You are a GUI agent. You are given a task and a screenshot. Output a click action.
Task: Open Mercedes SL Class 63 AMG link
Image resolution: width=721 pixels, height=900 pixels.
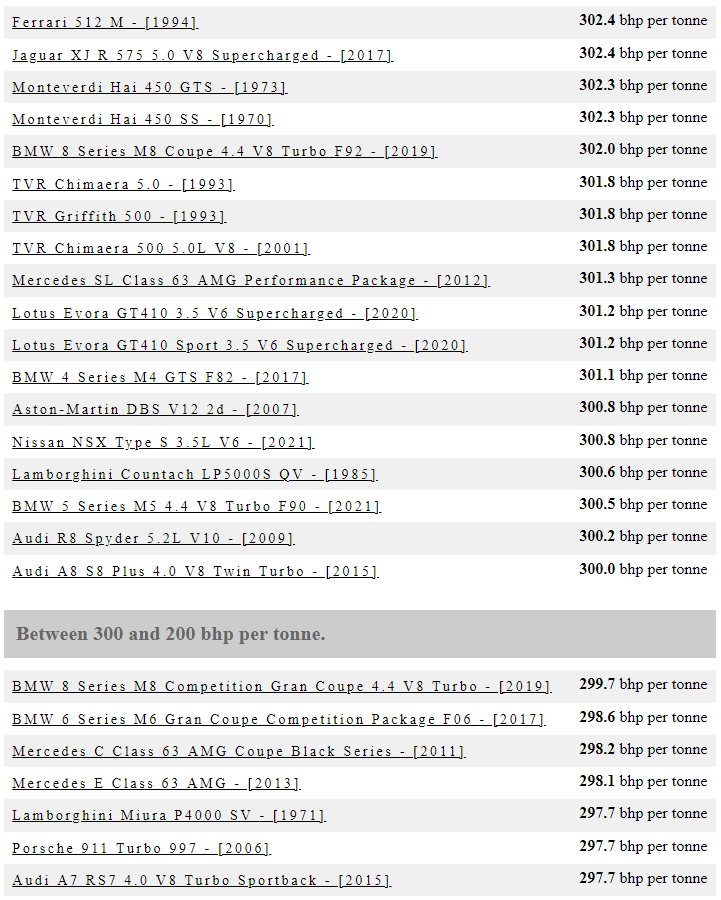click(250, 280)
